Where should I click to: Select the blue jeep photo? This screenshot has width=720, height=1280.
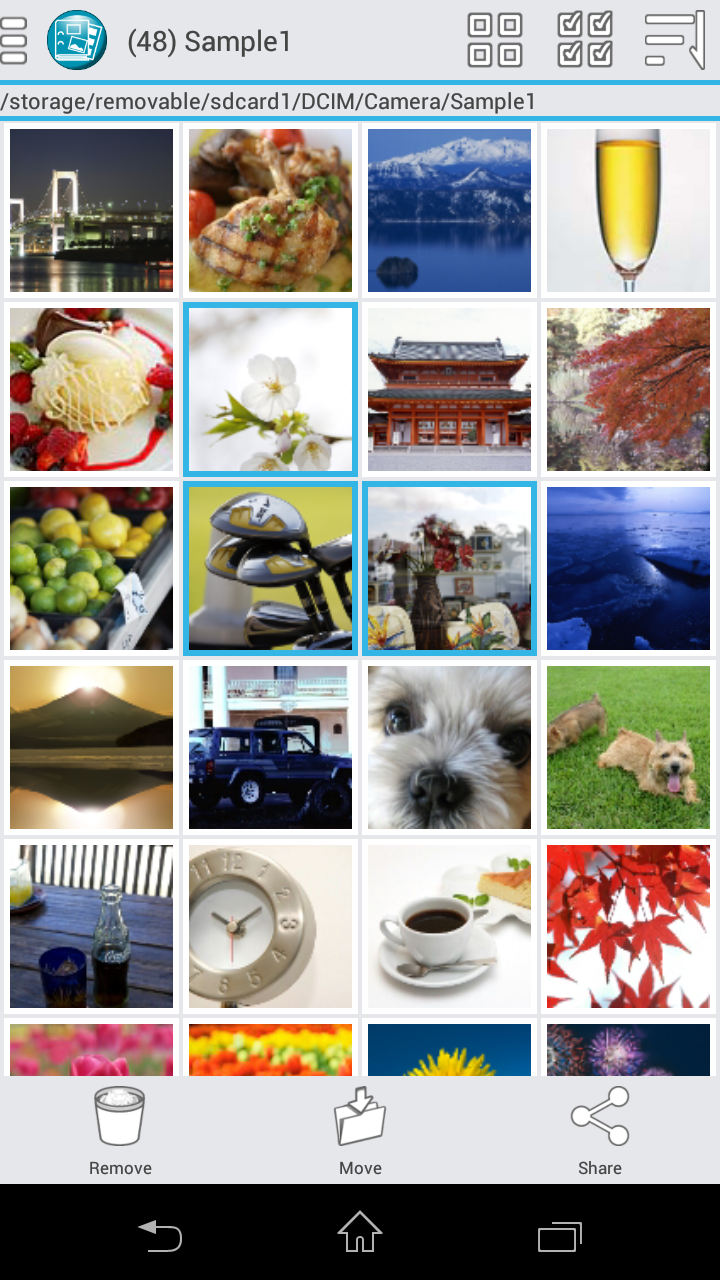click(x=270, y=747)
